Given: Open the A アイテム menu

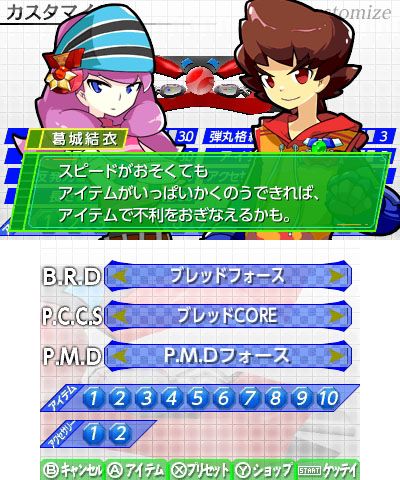Looking at the screenshot, I should pyautogui.click(x=136, y=470).
